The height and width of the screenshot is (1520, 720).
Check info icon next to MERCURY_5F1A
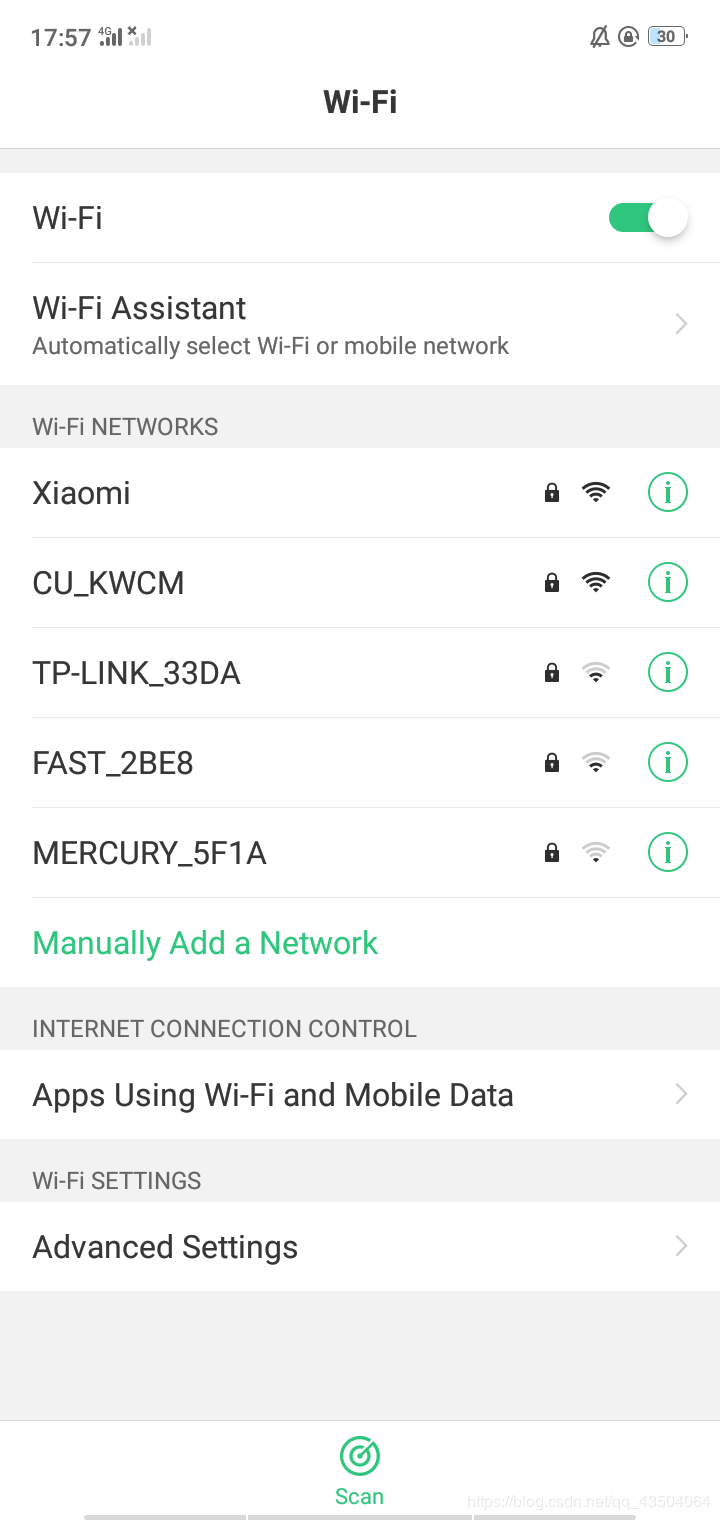668,852
